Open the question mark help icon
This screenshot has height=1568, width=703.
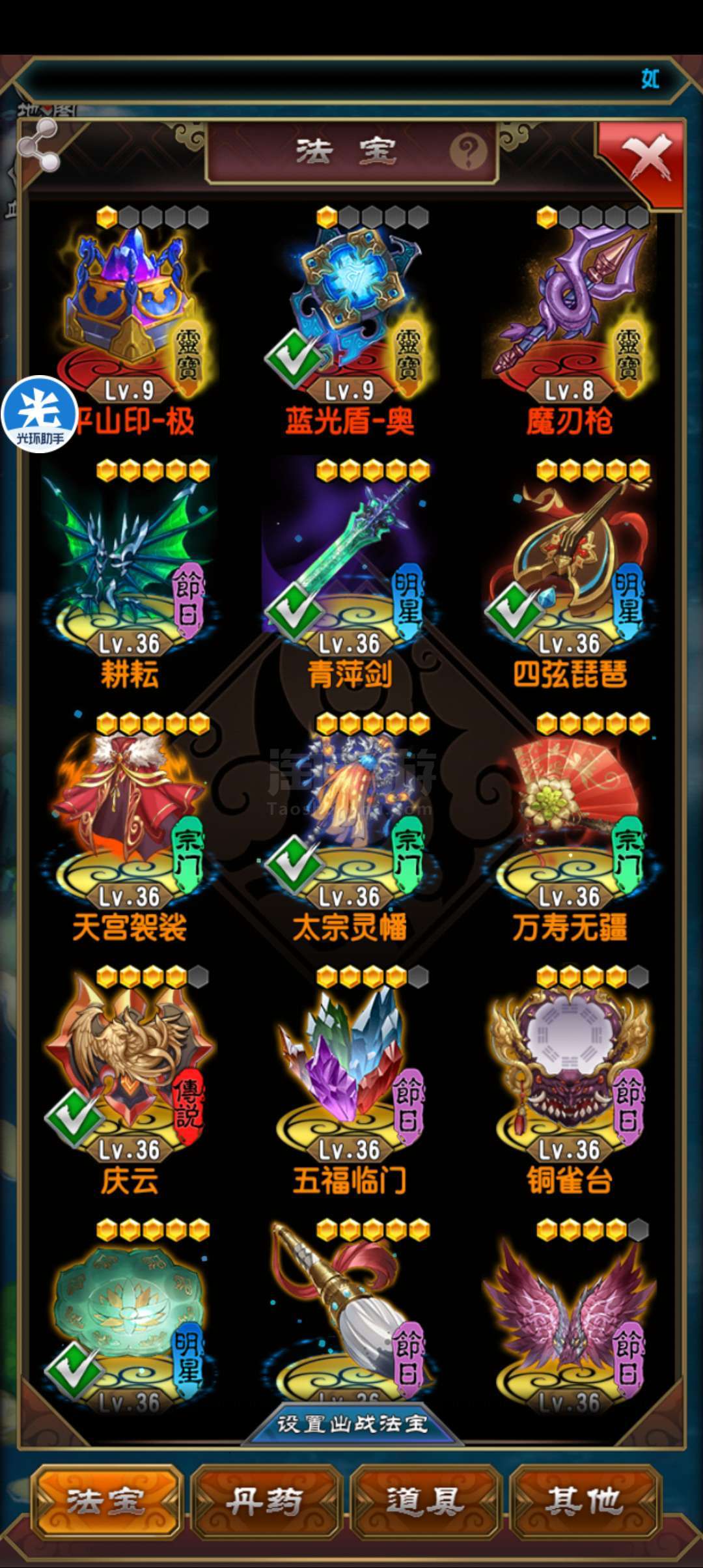coord(468,152)
